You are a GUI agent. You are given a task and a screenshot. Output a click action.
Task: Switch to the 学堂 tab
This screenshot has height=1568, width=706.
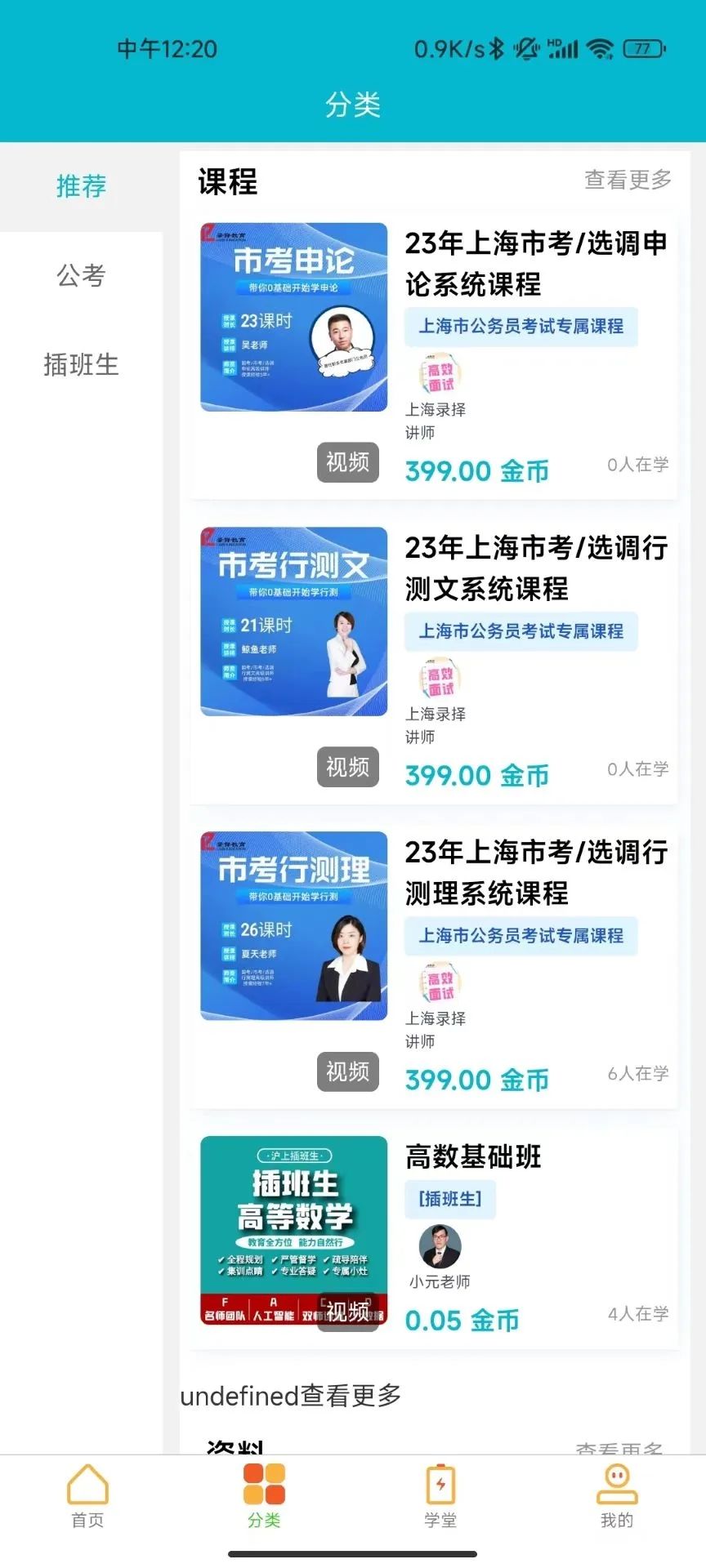pos(440,1496)
